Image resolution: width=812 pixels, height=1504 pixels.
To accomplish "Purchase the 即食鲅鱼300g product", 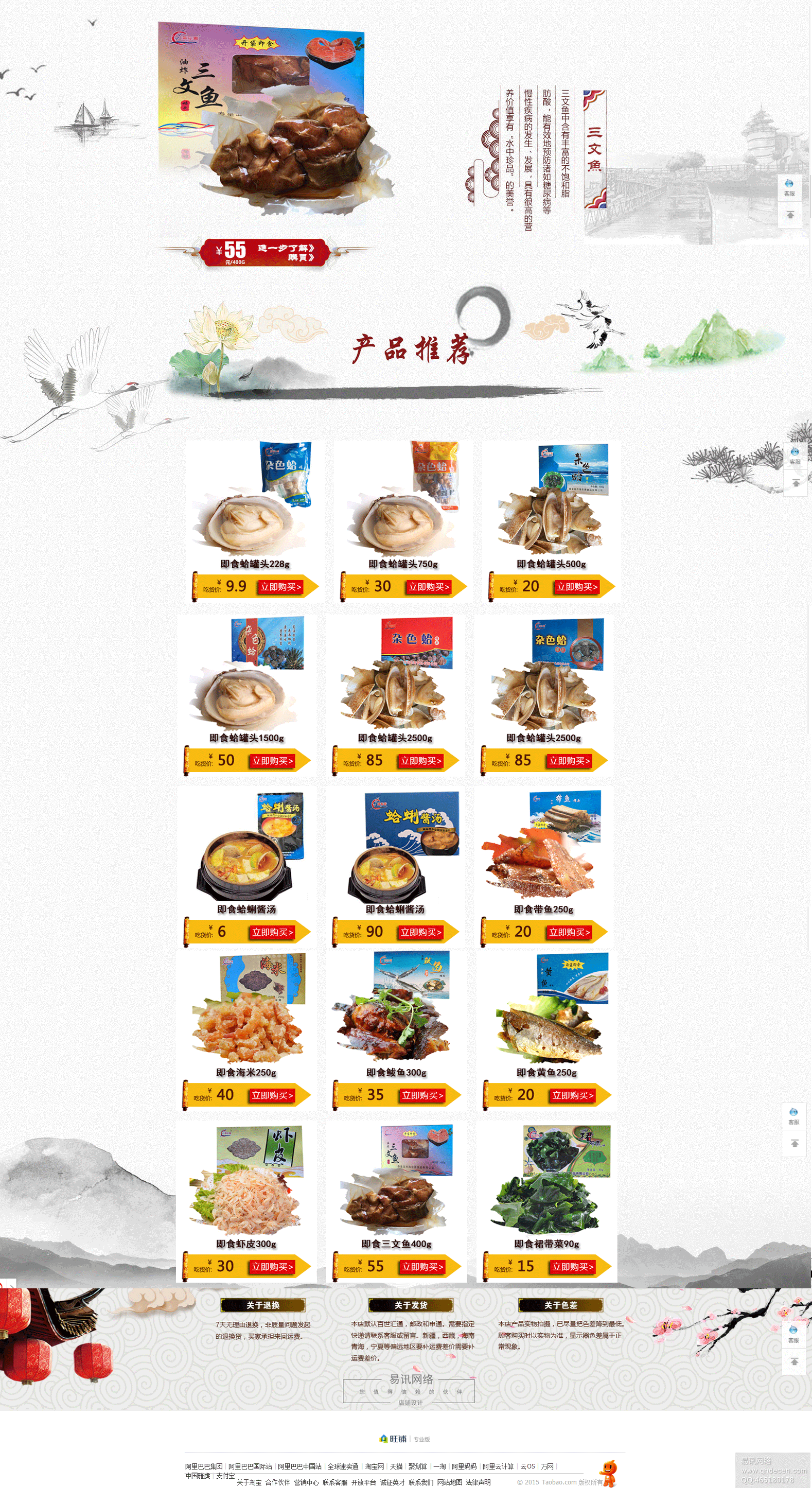I will click(422, 1095).
